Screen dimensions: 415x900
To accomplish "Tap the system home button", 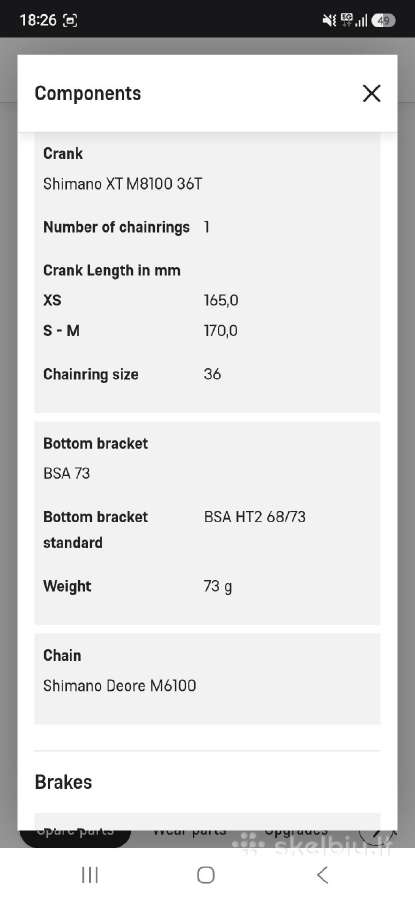I will 205,875.
